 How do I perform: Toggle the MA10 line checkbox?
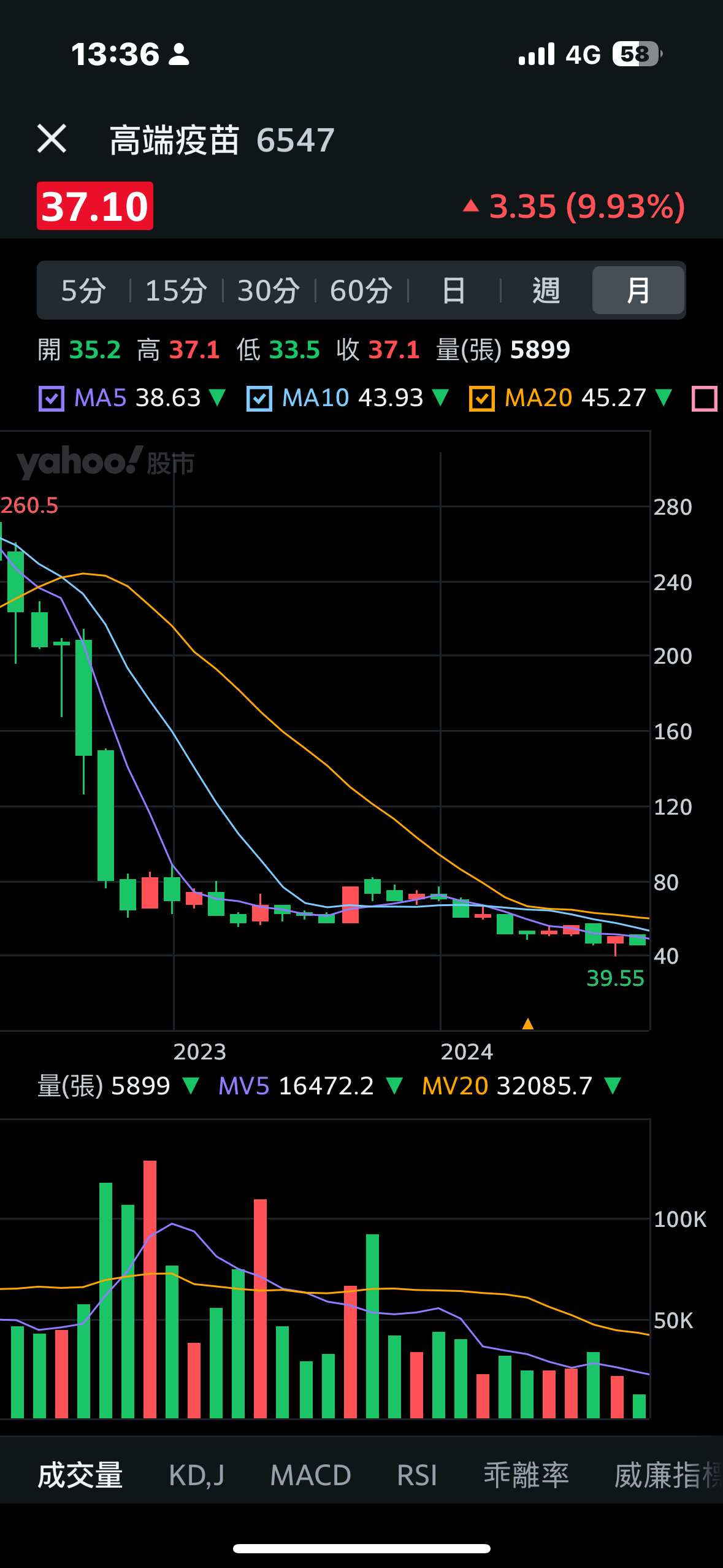pos(259,399)
